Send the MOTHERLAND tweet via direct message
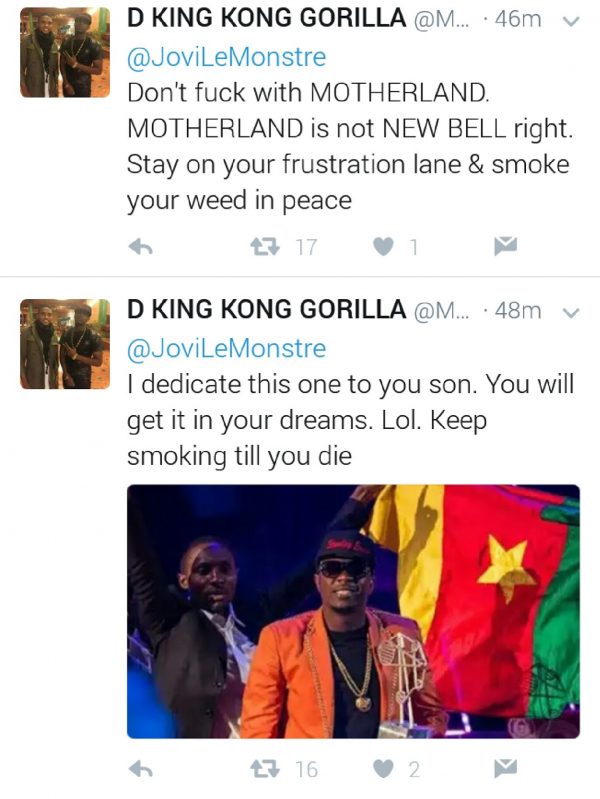Viewport: 600px width, 799px height. (506, 246)
